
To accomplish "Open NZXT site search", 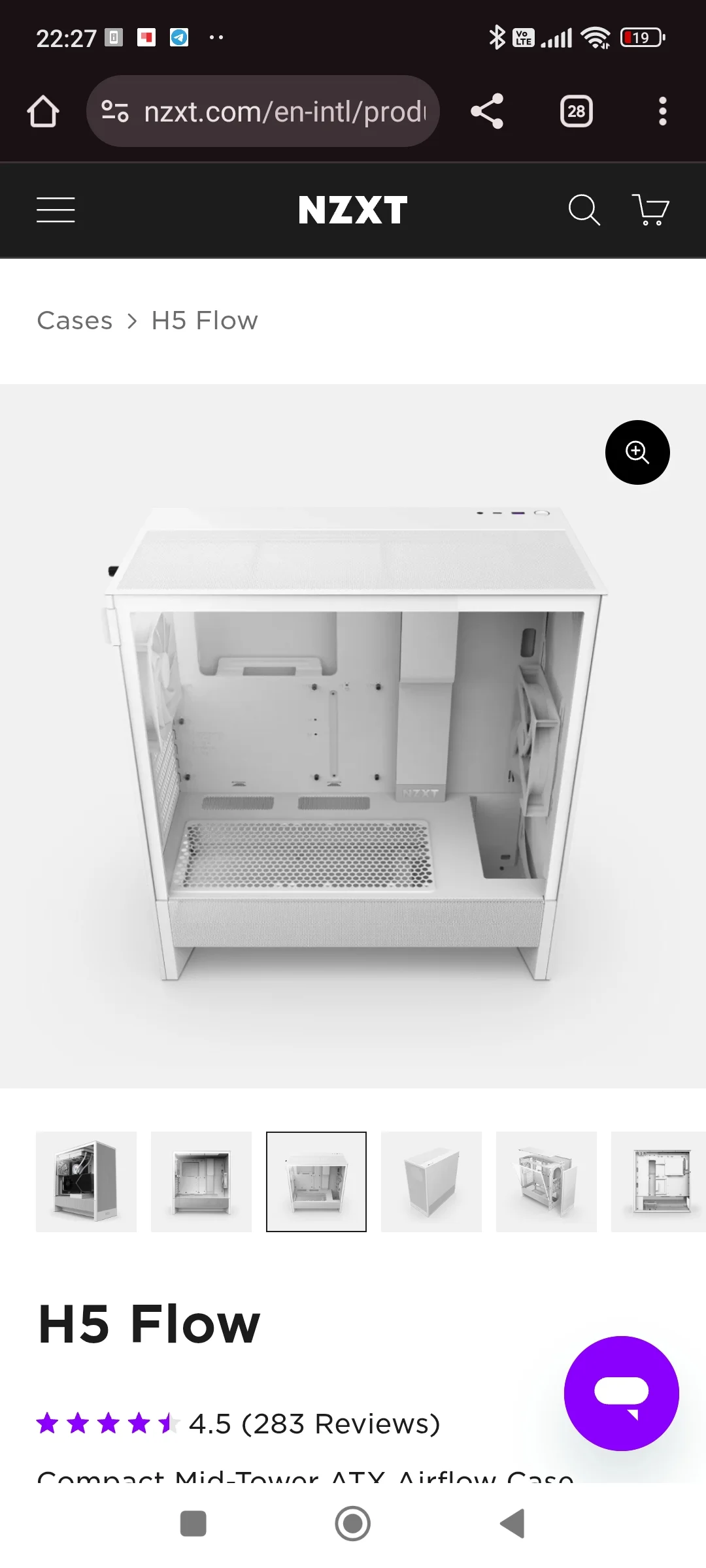I will pyautogui.click(x=584, y=210).
